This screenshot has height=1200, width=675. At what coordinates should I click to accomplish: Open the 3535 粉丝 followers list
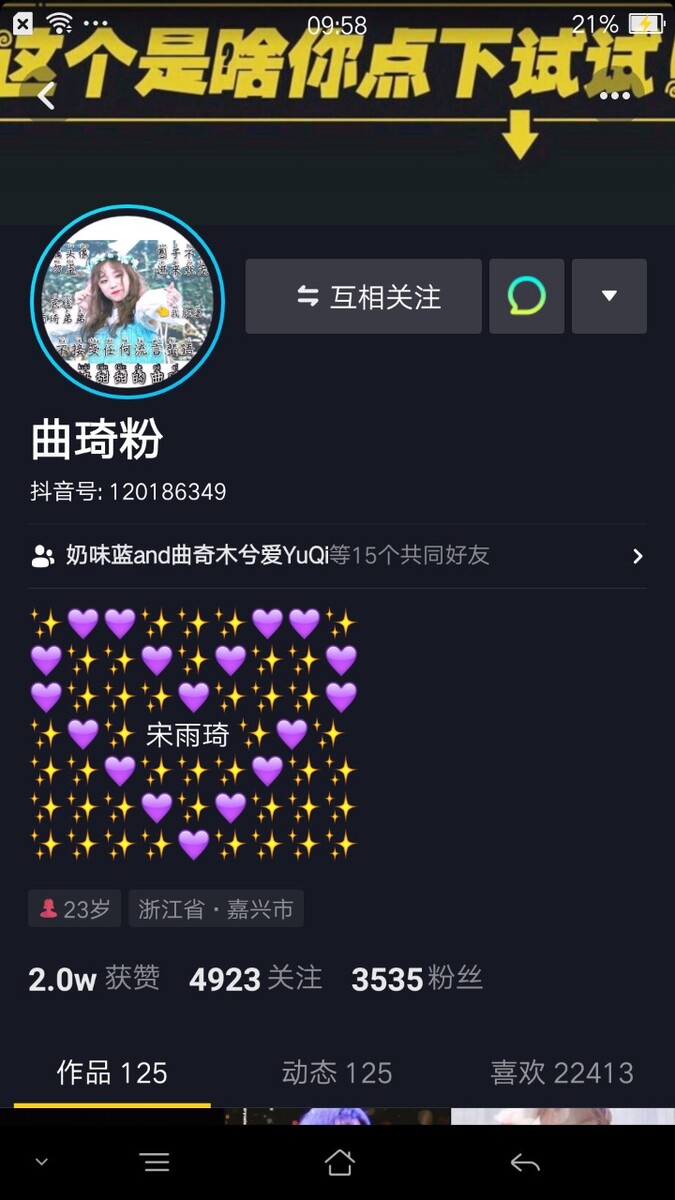[x=417, y=979]
